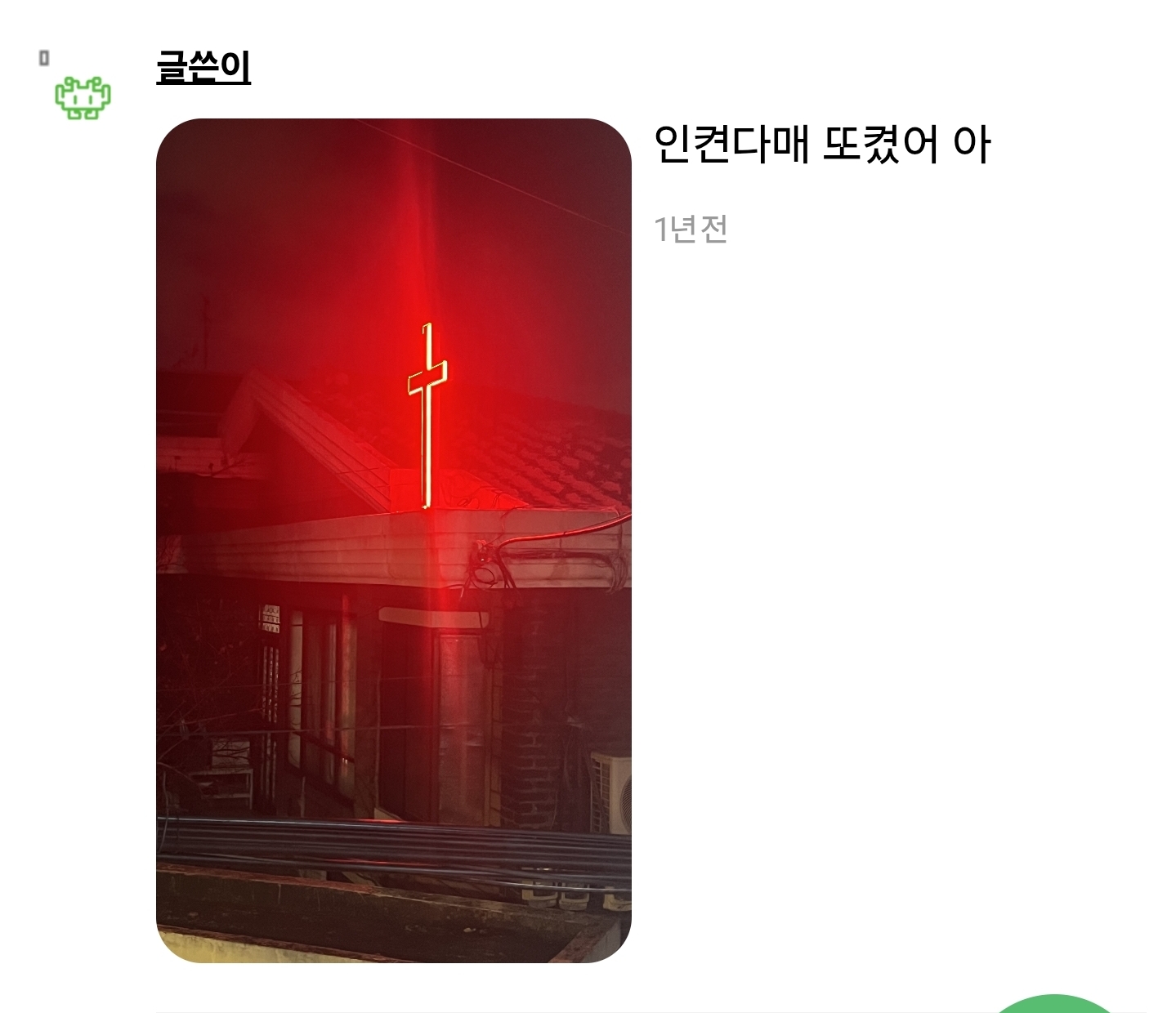Tap the green pixel avatar icon
1176x1013 pixels.
[x=83, y=97]
